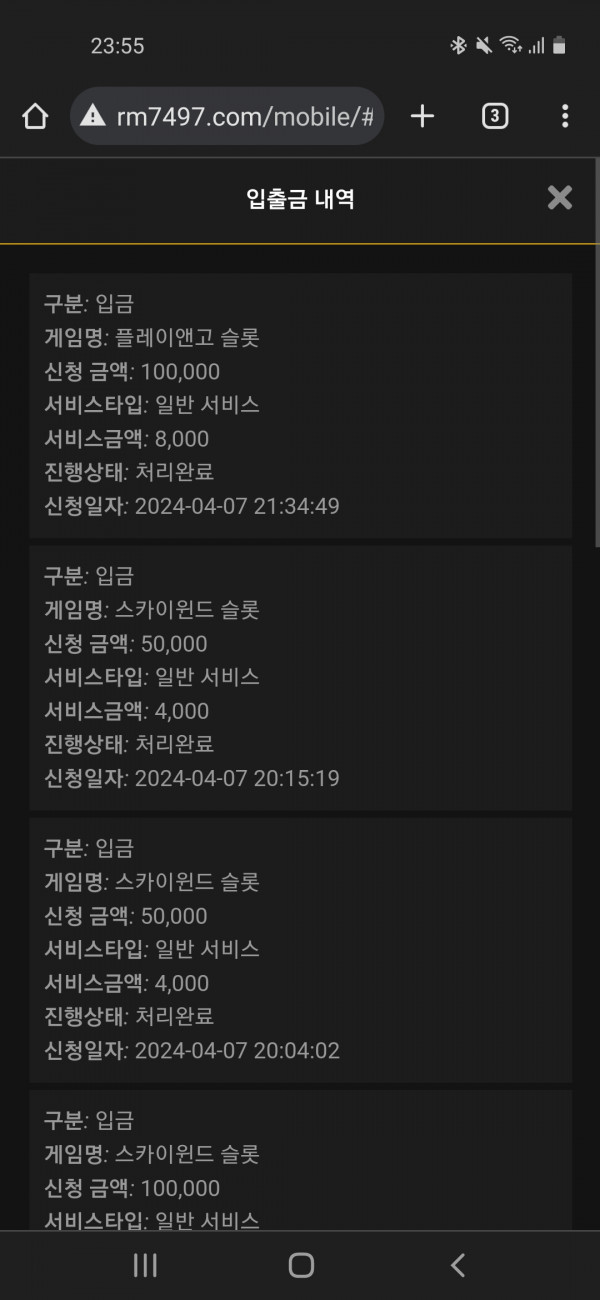Open a new browser tab
This screenshot has height=1300, width=600.
click(423, 117)
